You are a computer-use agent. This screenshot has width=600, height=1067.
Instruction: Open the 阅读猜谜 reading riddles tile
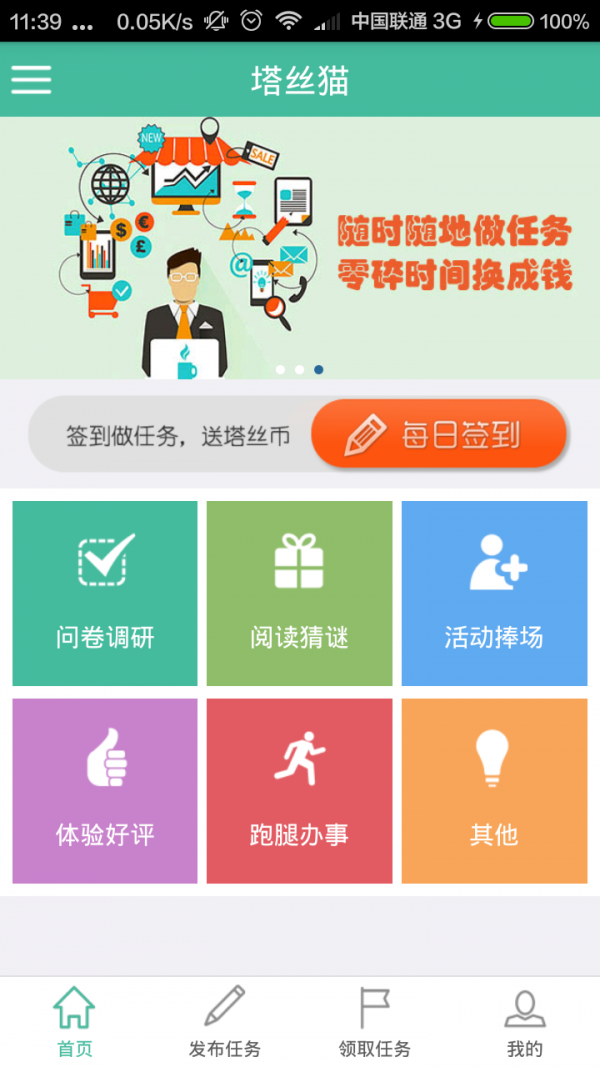[299, 593]
